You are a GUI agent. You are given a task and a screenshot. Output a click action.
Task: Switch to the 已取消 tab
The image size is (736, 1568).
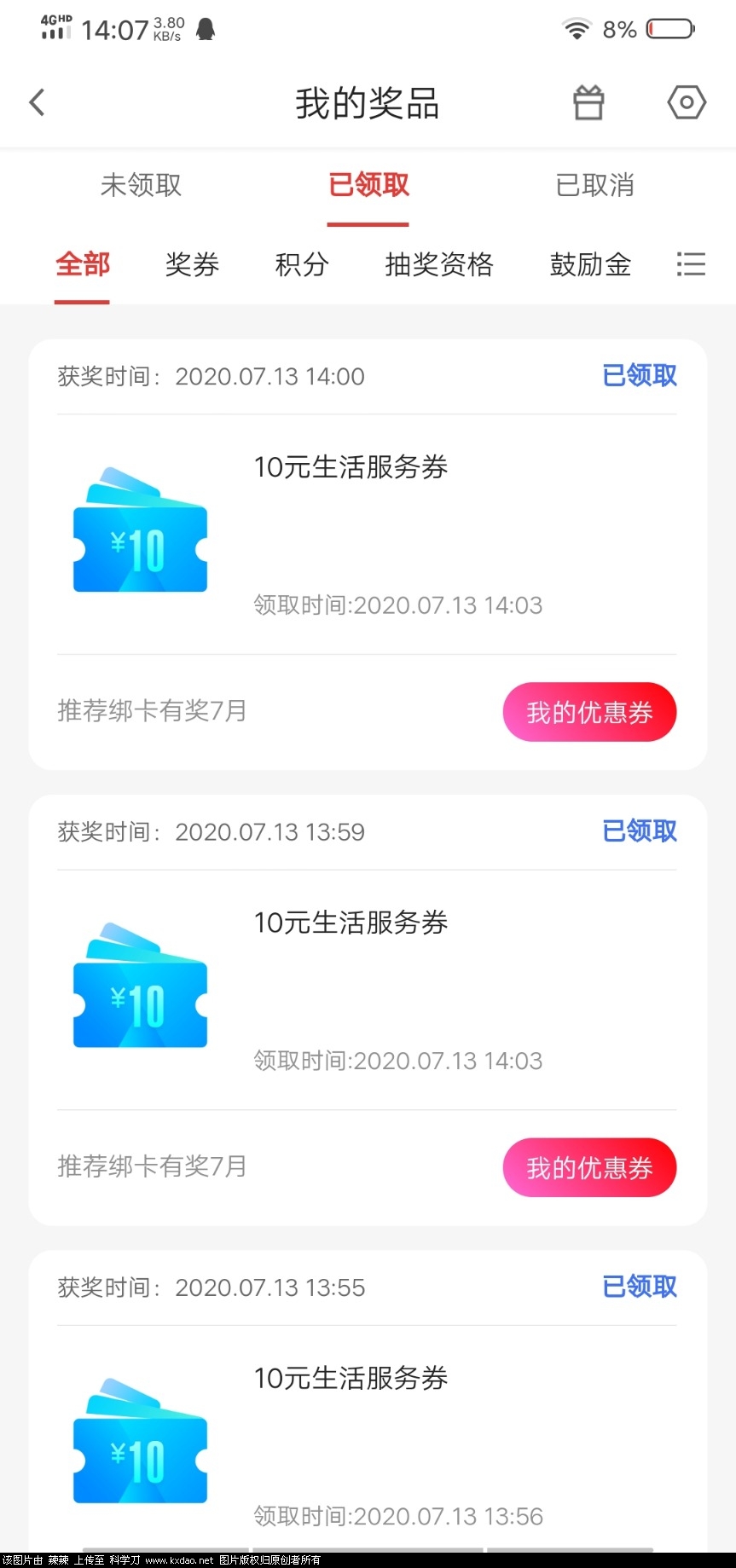point(594,185)
